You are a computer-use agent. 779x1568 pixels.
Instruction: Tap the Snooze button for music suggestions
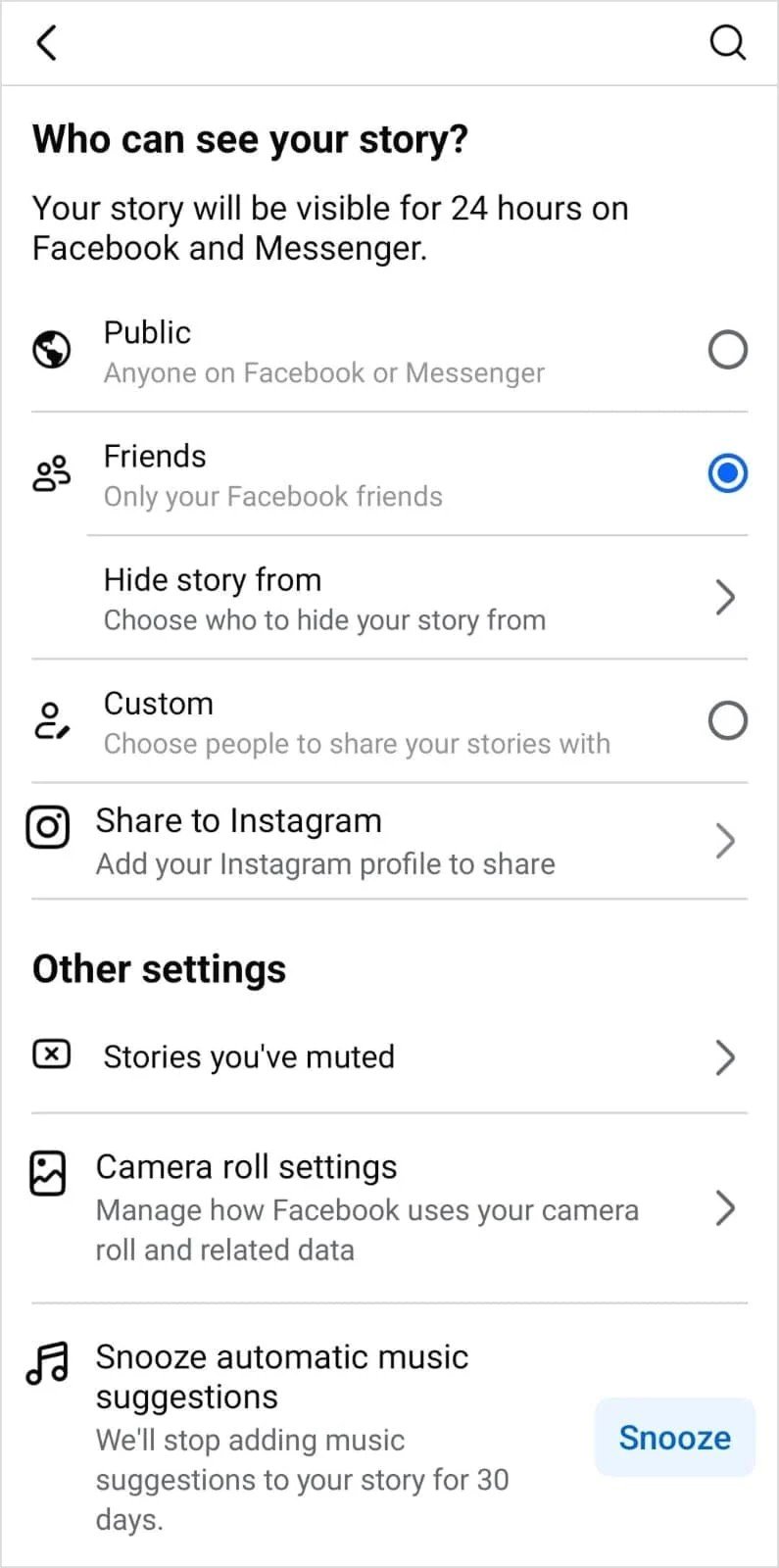(673, 1438)
